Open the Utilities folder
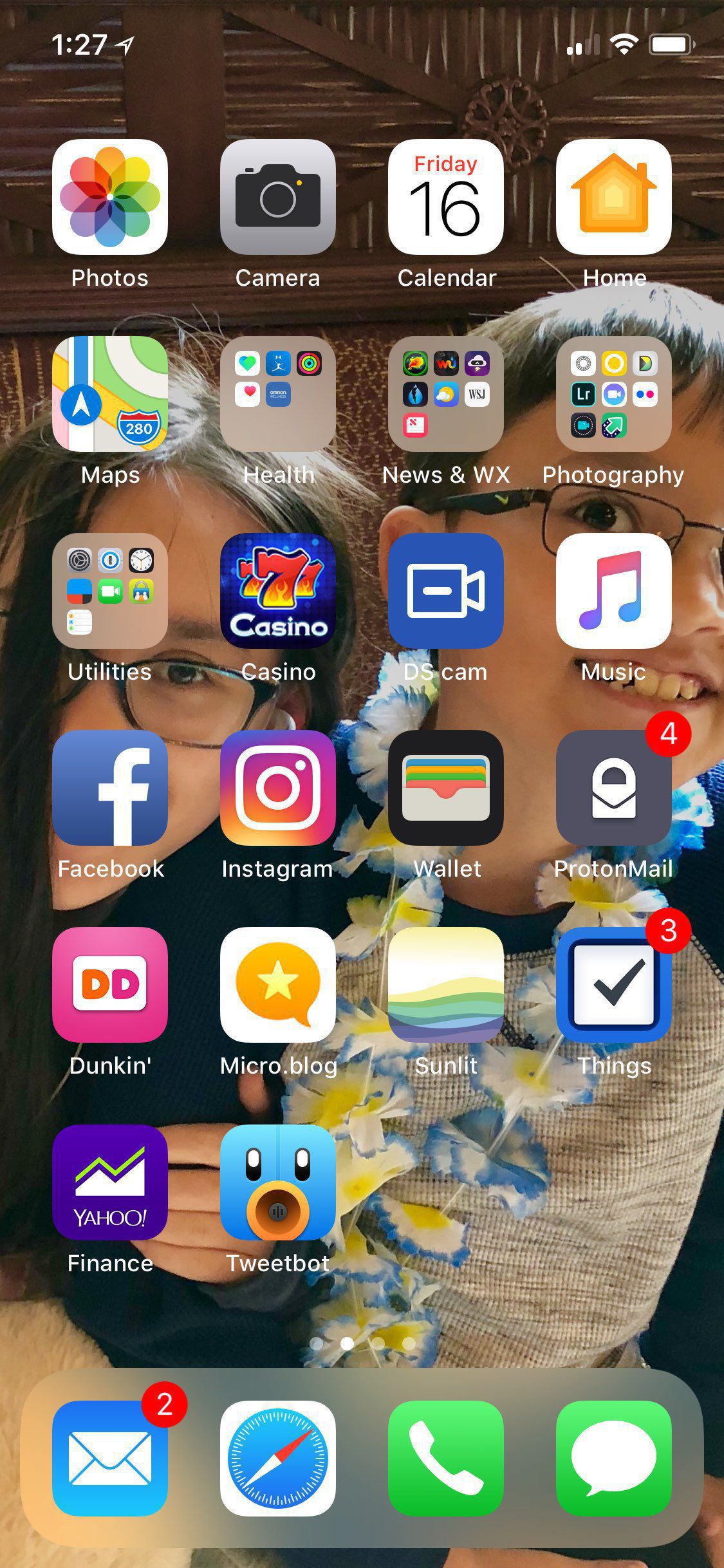Viewport: 724px width, 1568px height. pos(110,591)
